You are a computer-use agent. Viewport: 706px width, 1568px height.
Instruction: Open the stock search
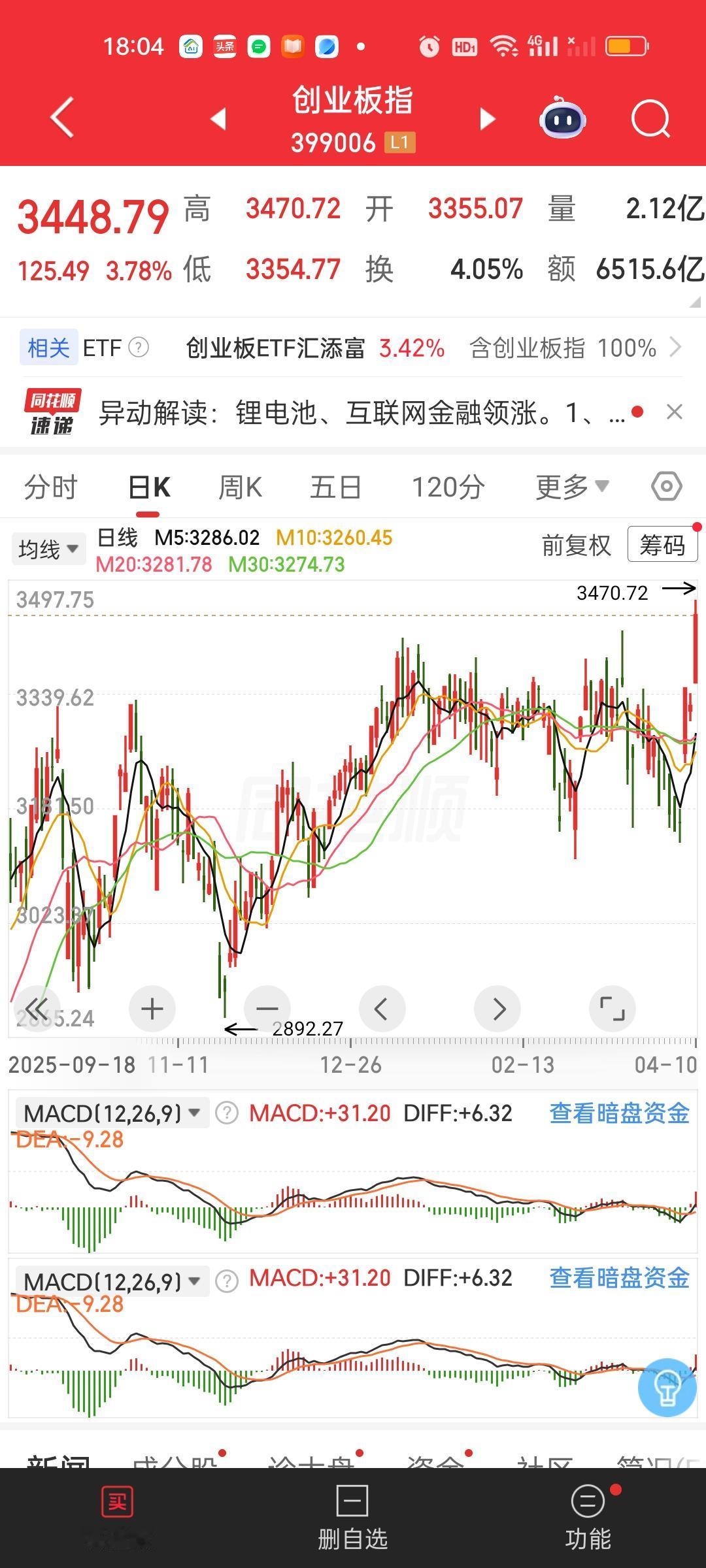pos(650,119)
